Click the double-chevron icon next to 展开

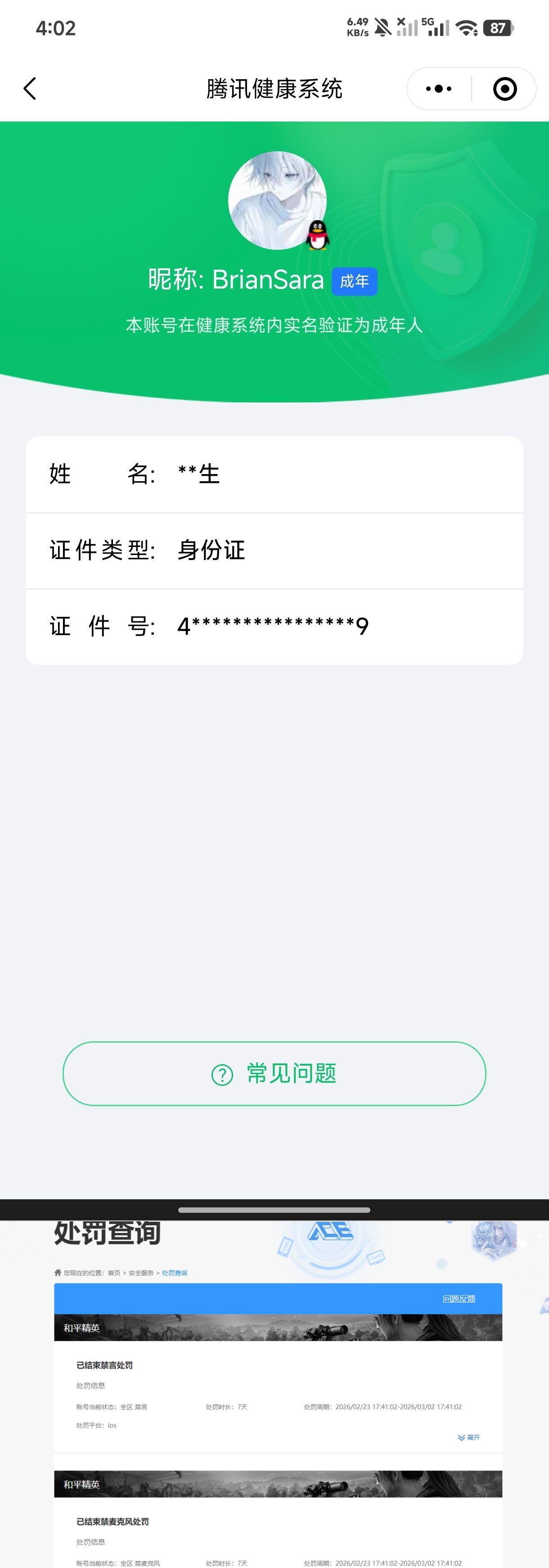tap(460, 1437)
